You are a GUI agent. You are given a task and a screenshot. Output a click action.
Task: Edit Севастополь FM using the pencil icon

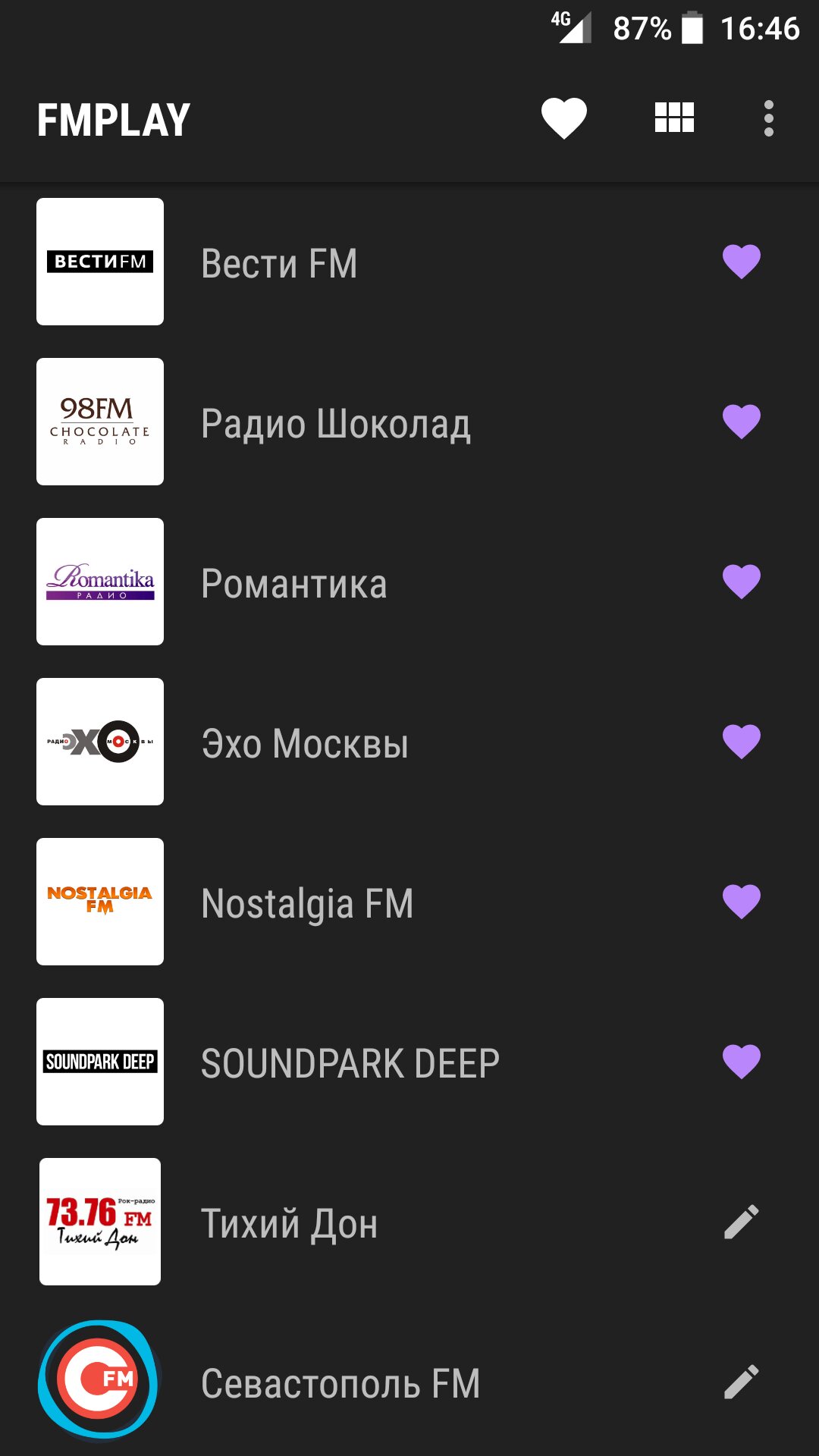741,1382
